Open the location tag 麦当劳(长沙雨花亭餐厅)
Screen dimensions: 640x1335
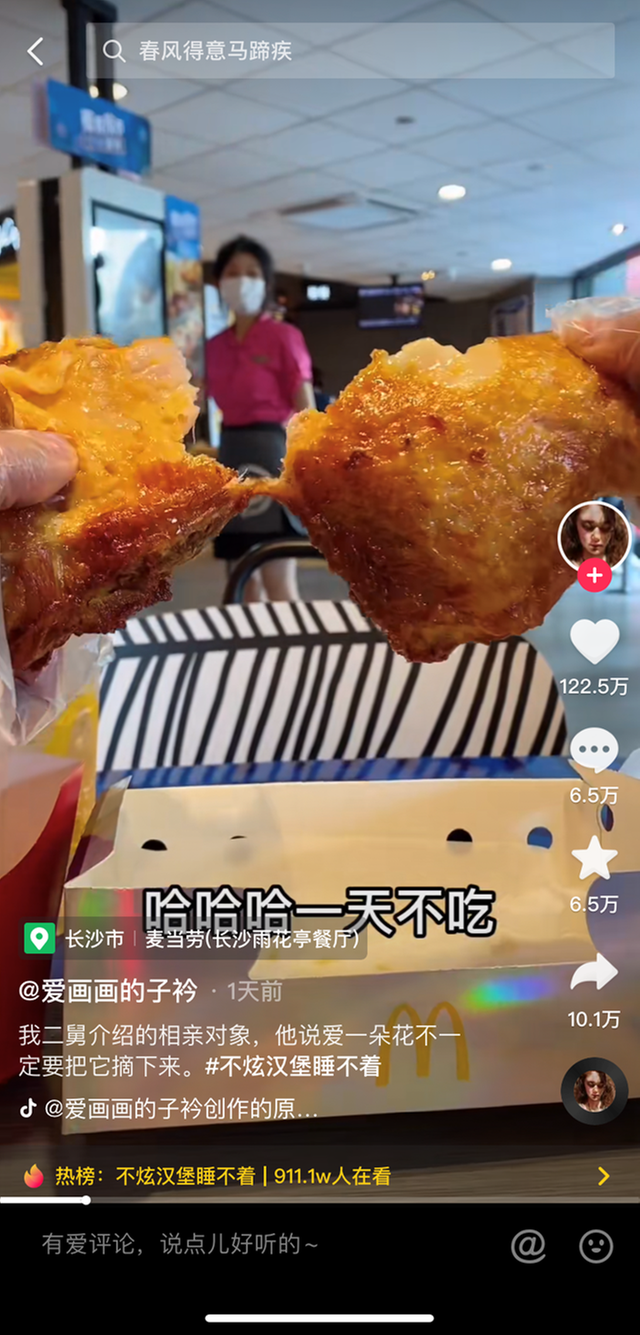(x=252, y=939)
